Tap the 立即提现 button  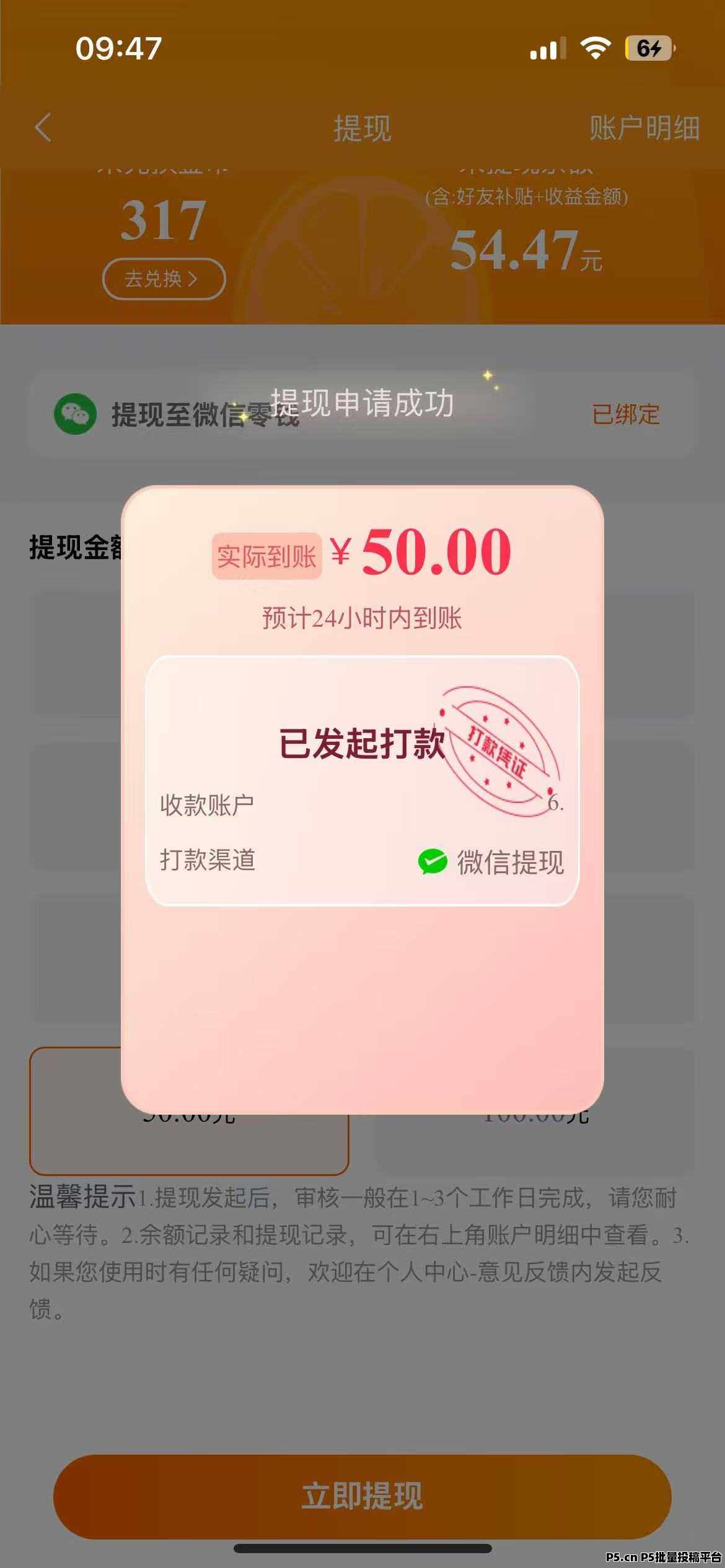[x=362, y=1496]
